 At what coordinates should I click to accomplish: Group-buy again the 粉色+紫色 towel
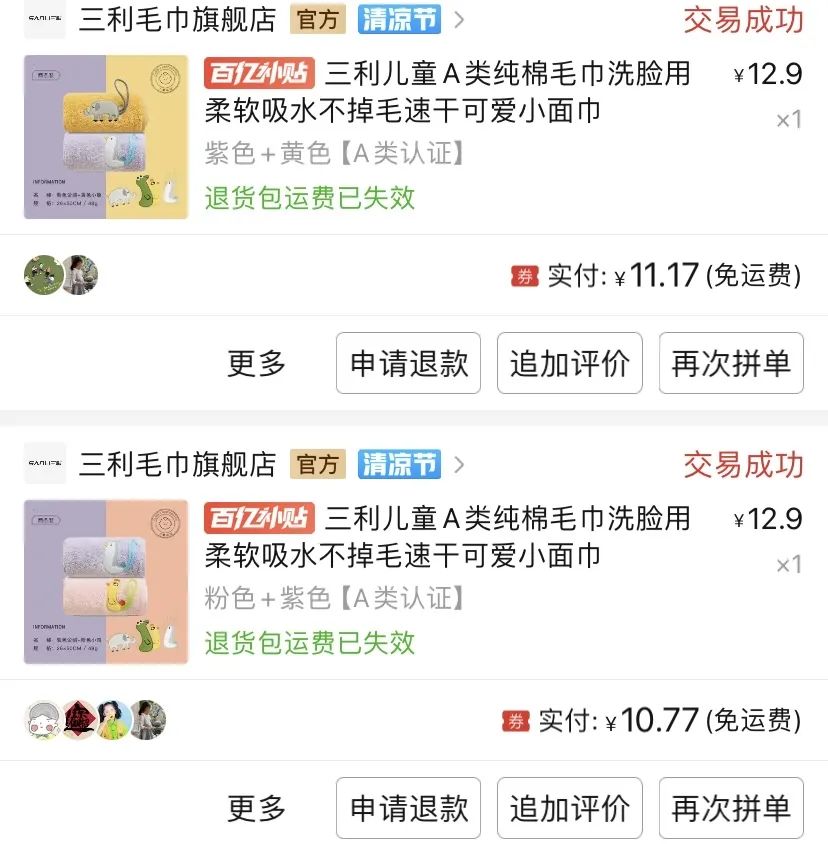point(731,808)
